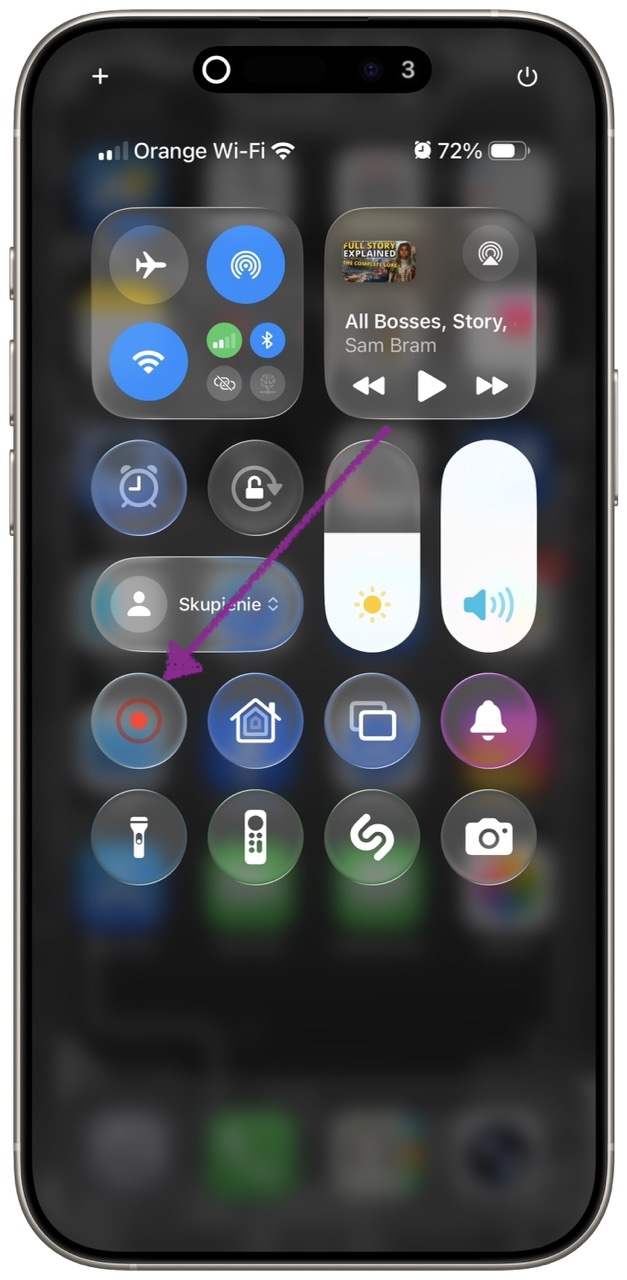This screenshot has width=627, height=1280.
Task: Toggle Bluetooth
Action: pos(267,340)
